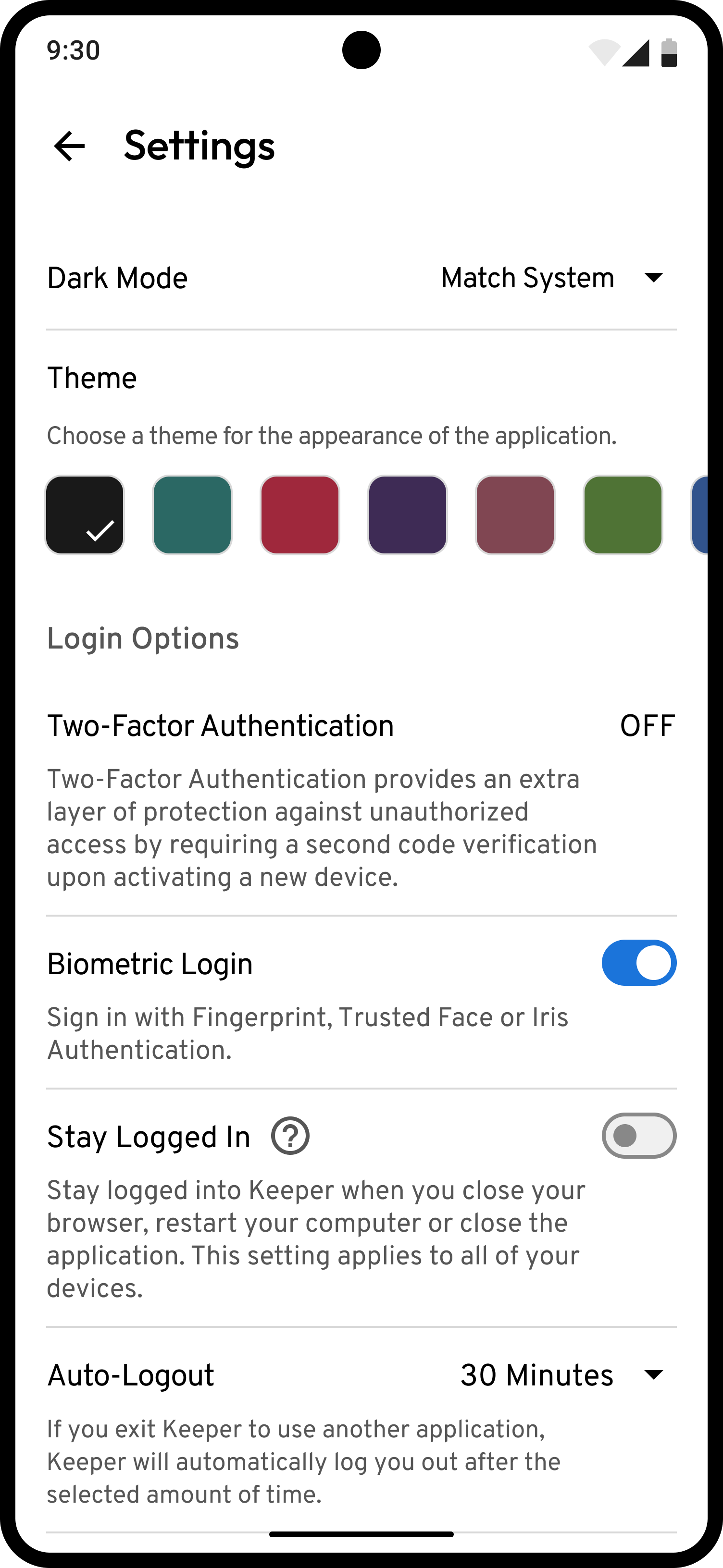Open Two-Factor Authentication settings

click(361, 726)
